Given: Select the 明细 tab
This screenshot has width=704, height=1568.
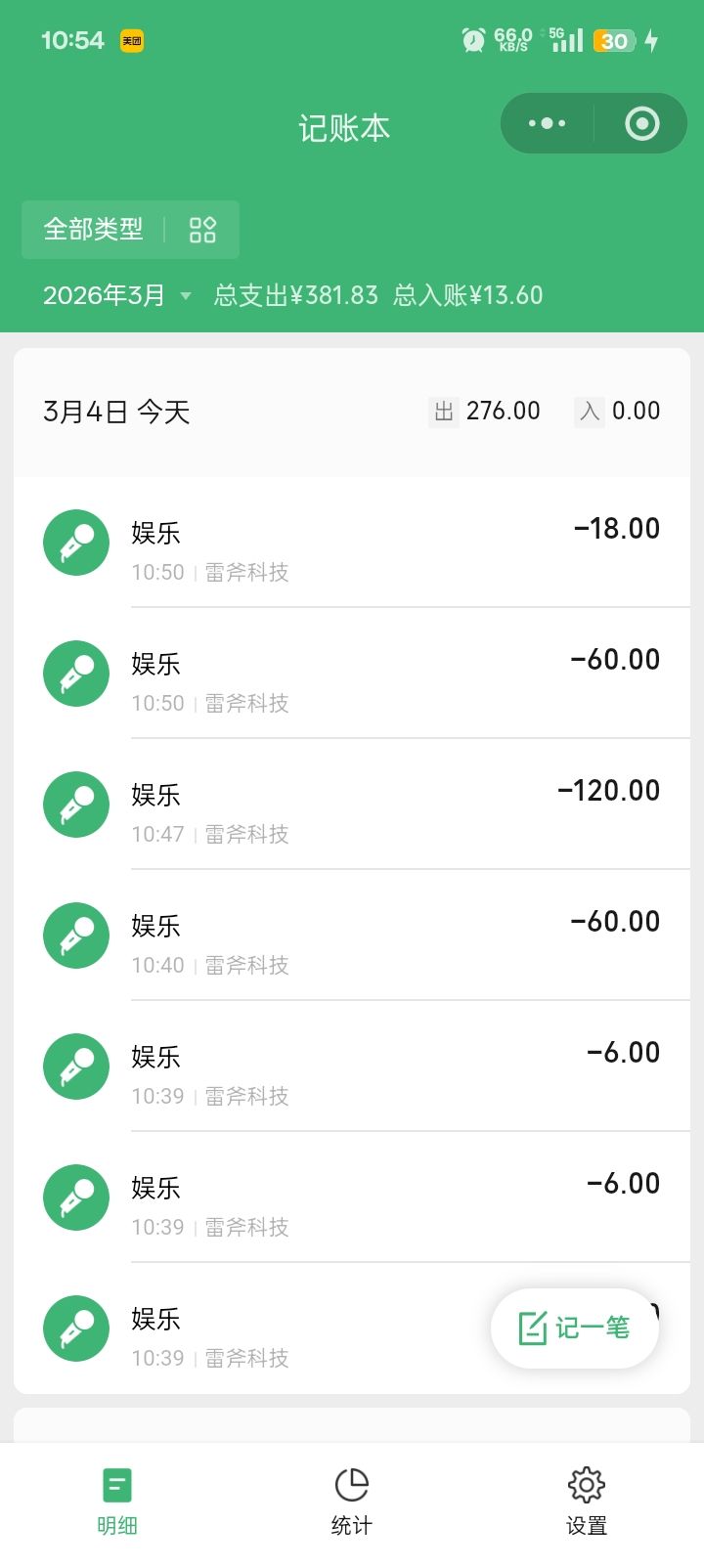Looking at the screenshot, I should click(116, 1502).
